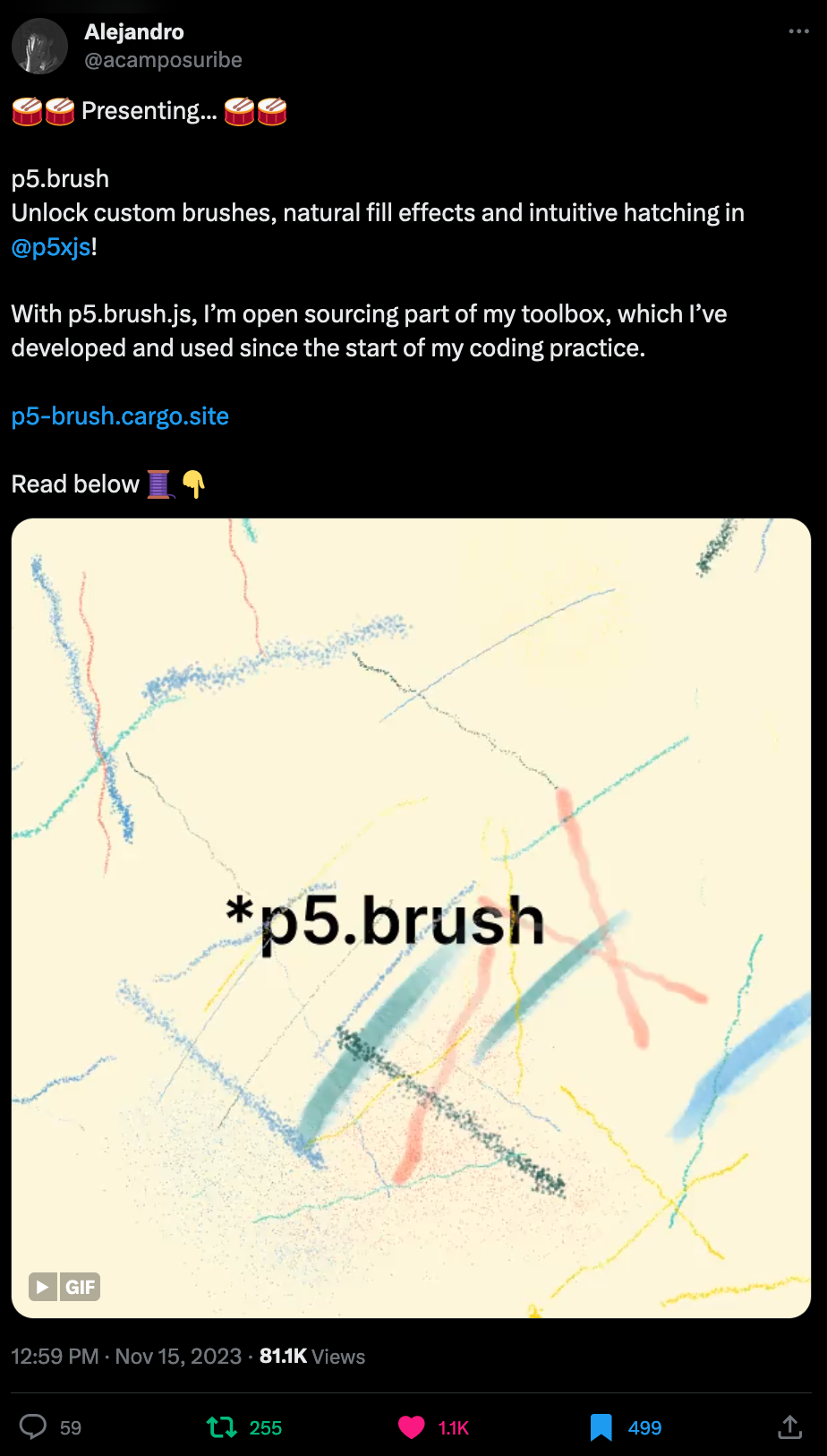Viewport: 827px width, 1456px height.
Task: Open the @acamposuribe profile handle
Action: pyautogui.click(x=163, y=60)
